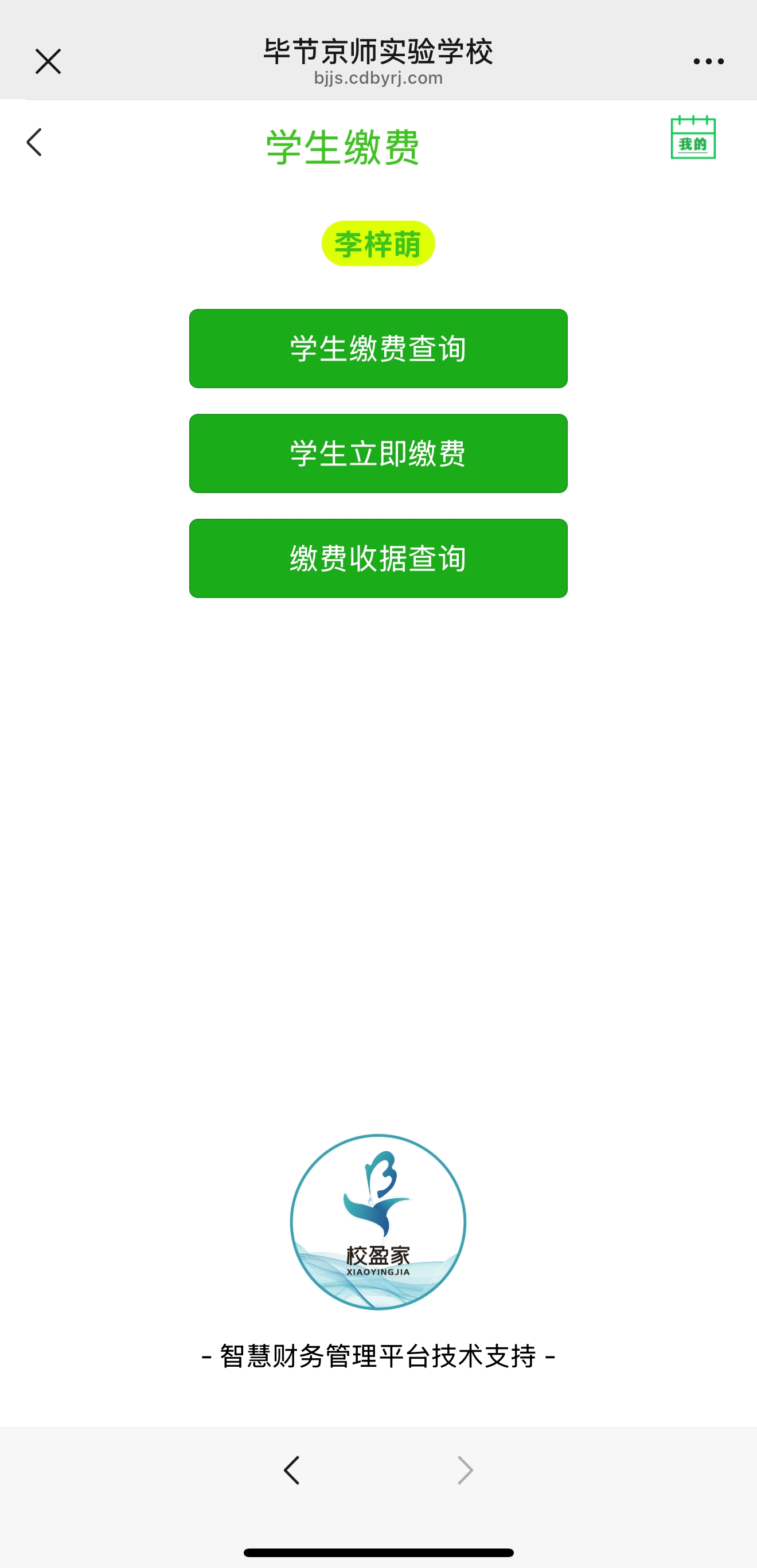This screenshot has width=757, height=1568.
Task: Navigate back with bottom browser arrow
Action: 292,1470
